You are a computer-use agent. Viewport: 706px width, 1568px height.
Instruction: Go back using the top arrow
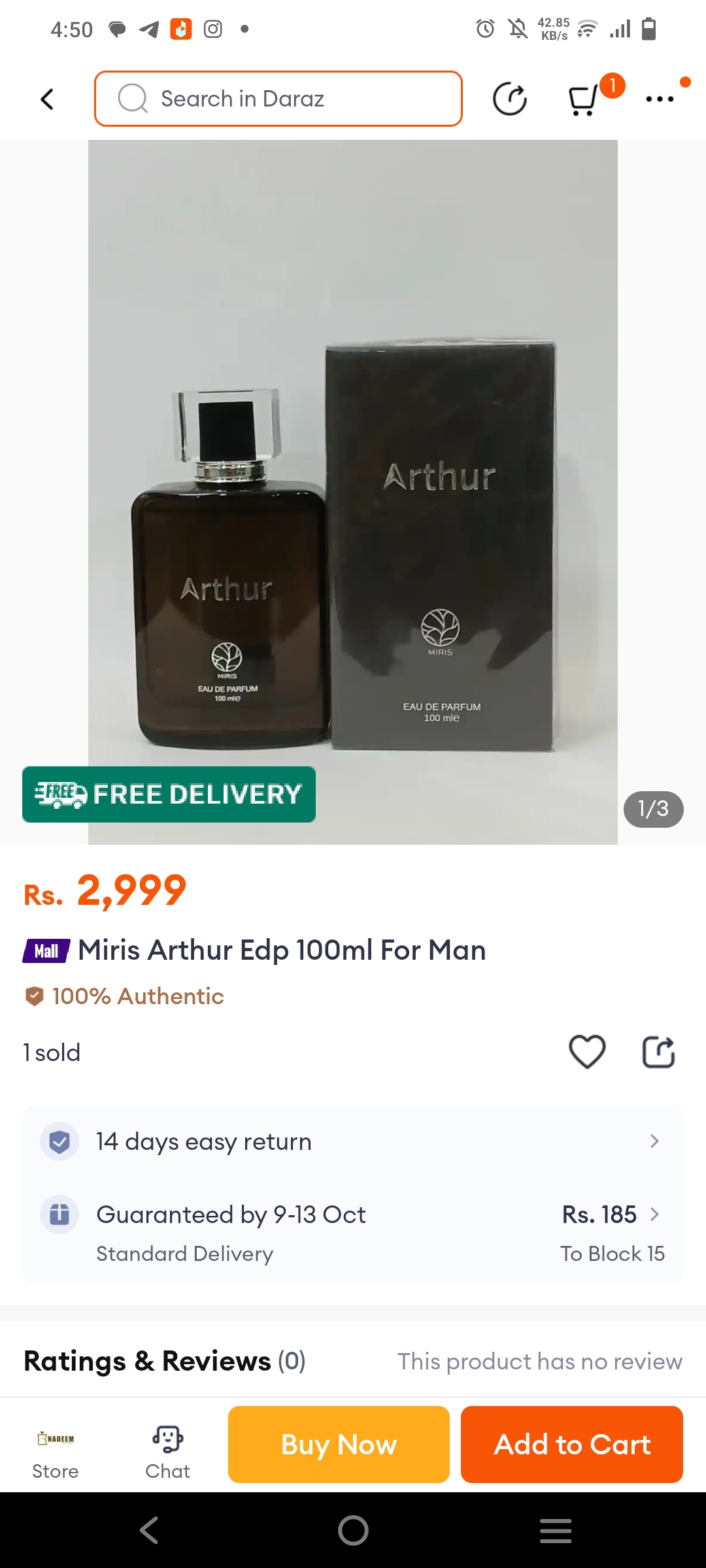[x=47, y=99]
